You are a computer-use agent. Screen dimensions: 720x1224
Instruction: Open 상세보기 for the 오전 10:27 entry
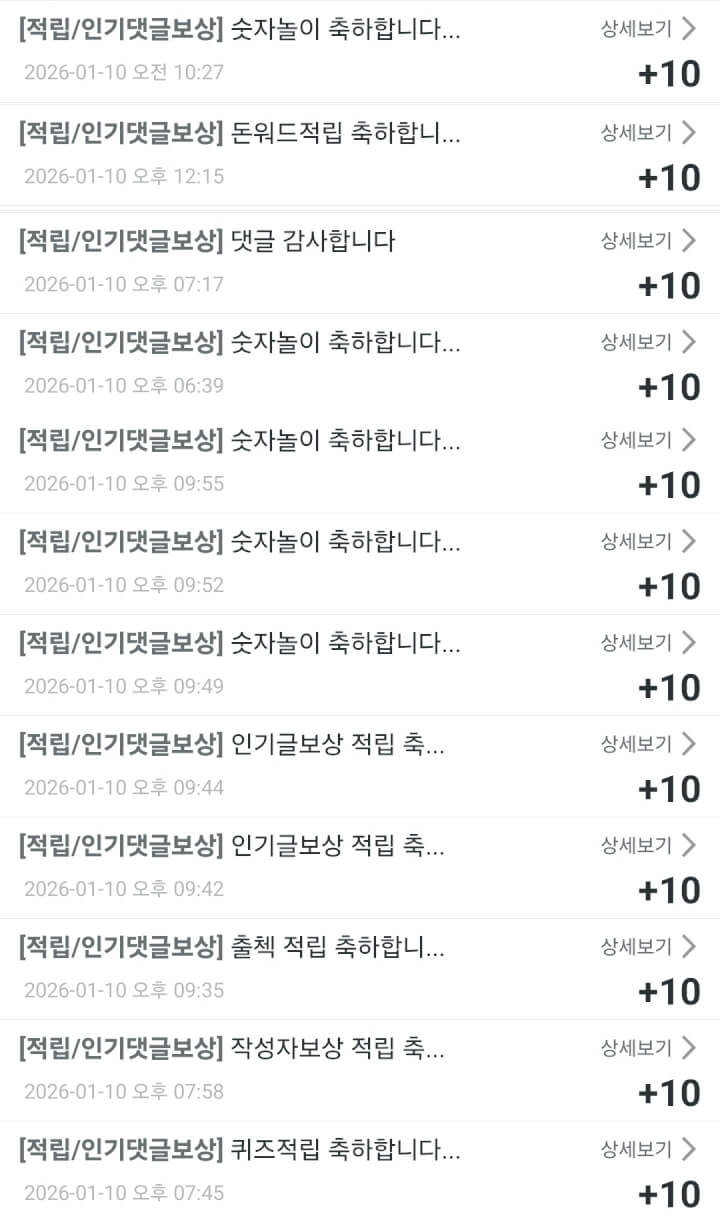pyautogui.click(x=647, y=28)
